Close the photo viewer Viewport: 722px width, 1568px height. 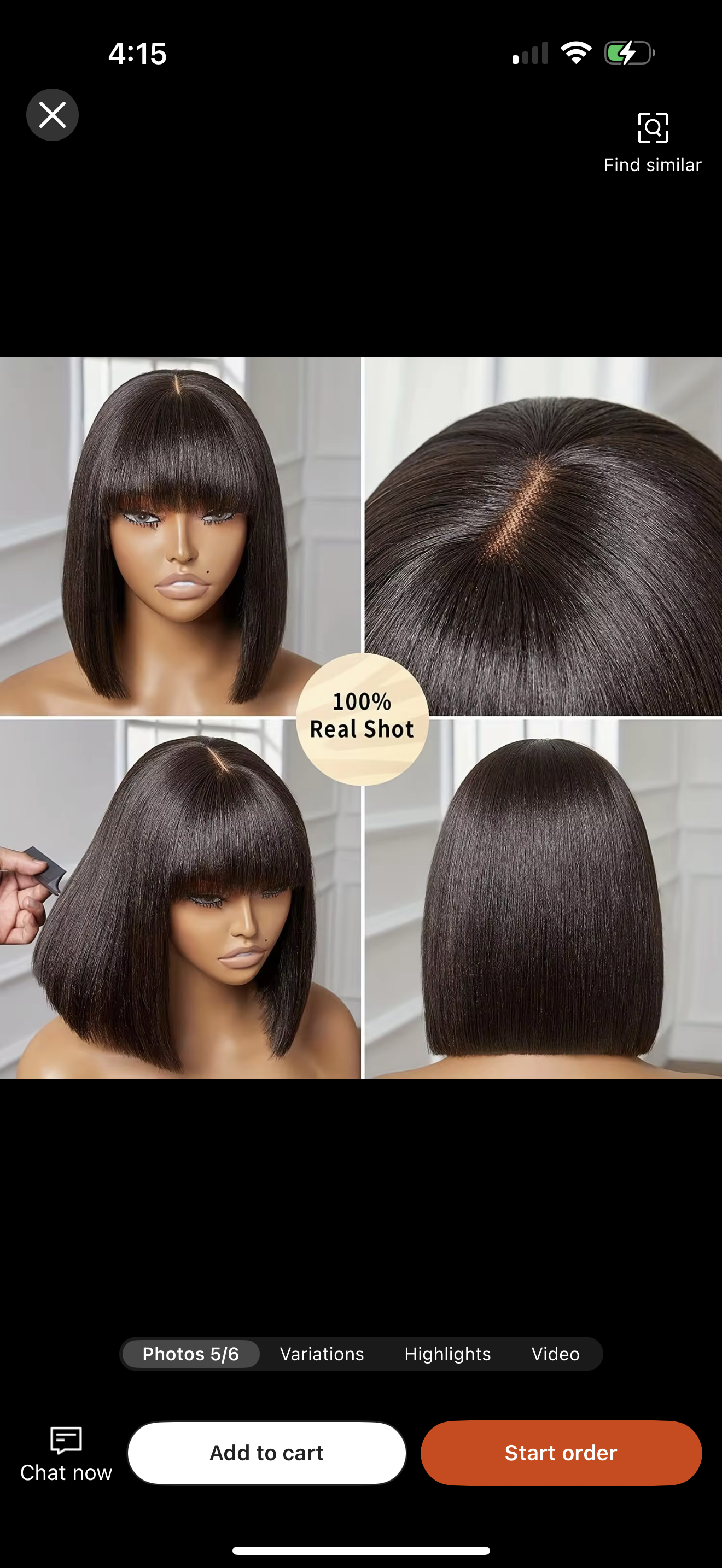[x=53, y=115]
